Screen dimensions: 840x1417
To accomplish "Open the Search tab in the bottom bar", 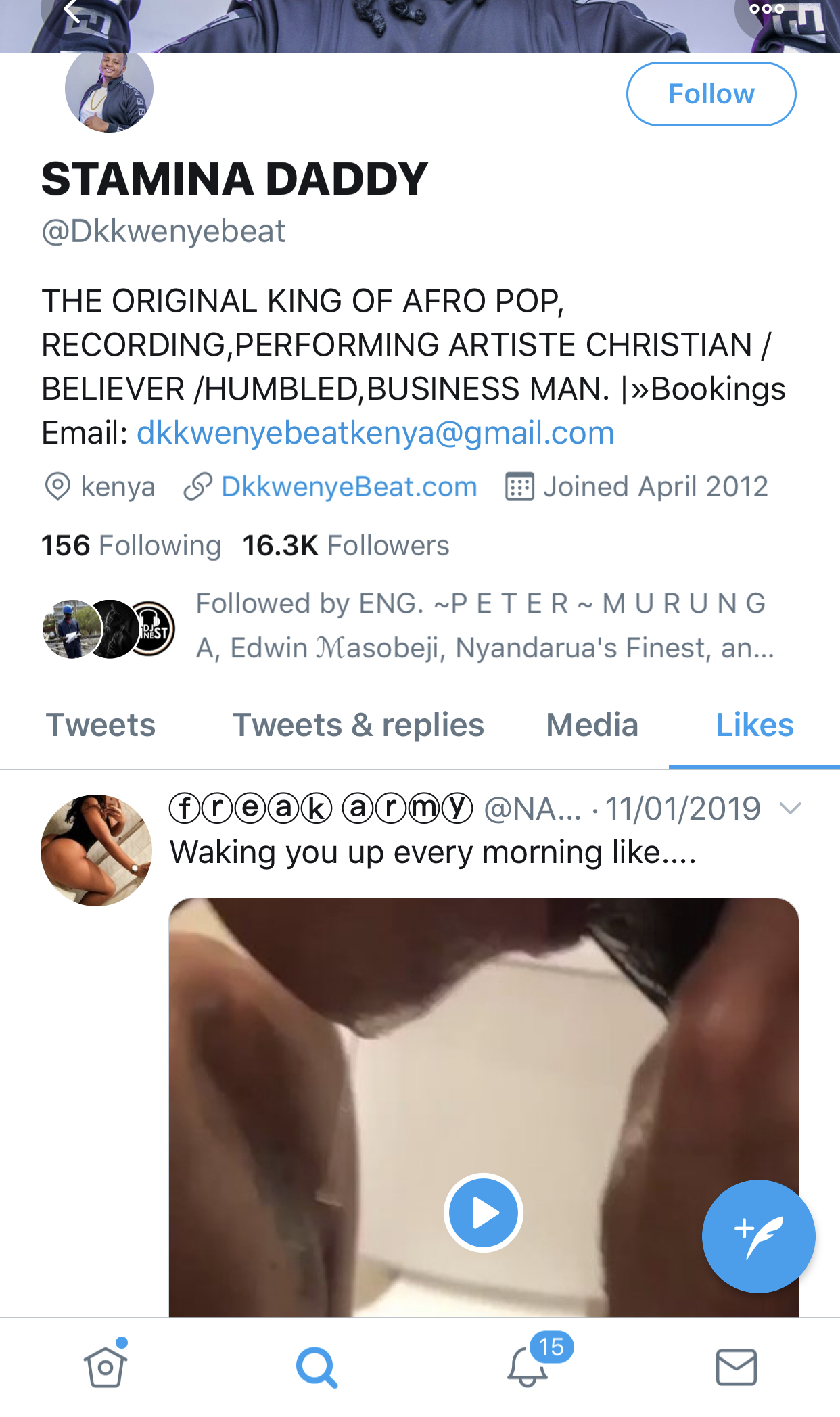I will [316, 1366].
